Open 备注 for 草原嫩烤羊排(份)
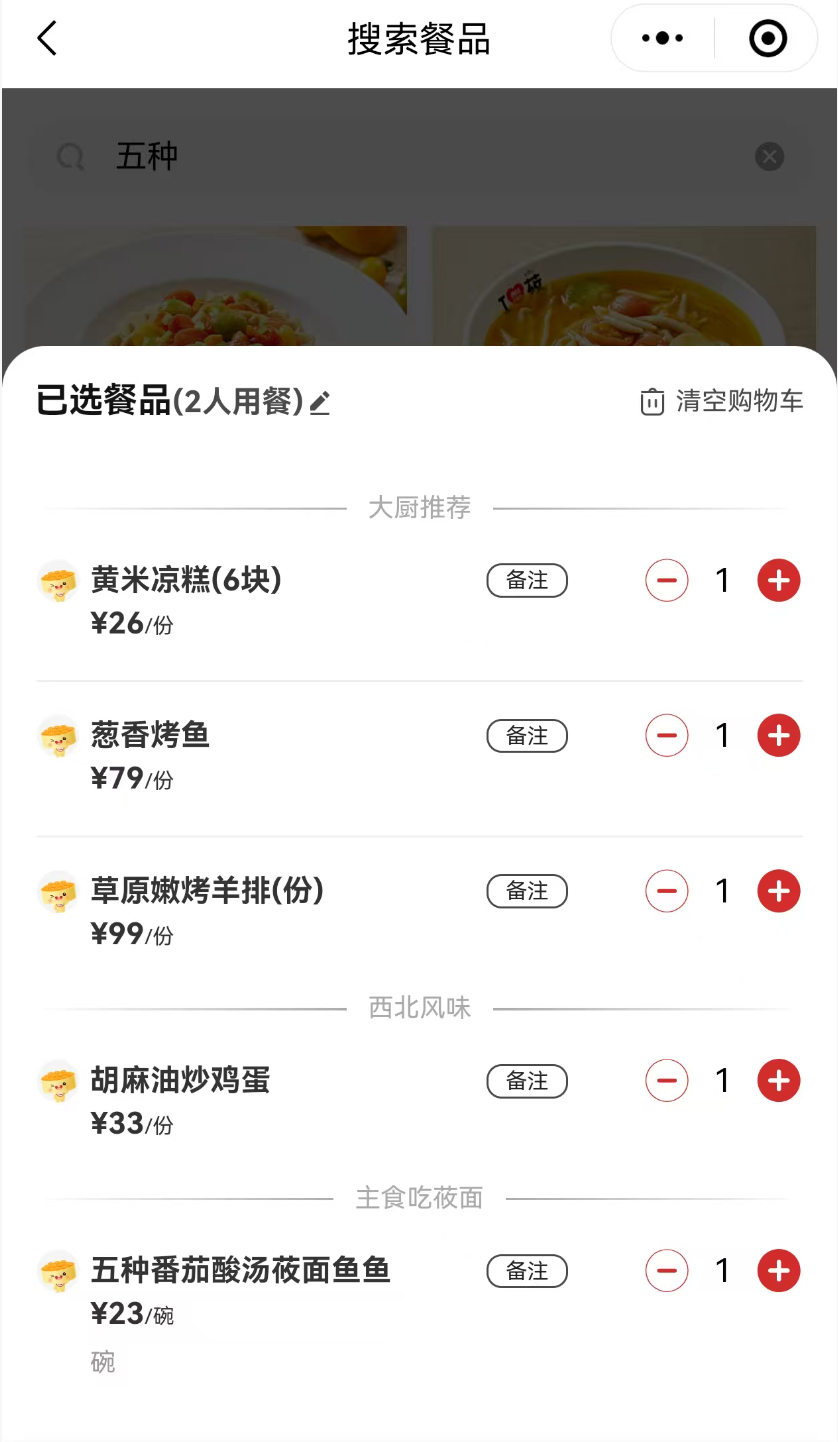Image resolution: width=838 pixels, height=1442 pixels. [527, 891]
